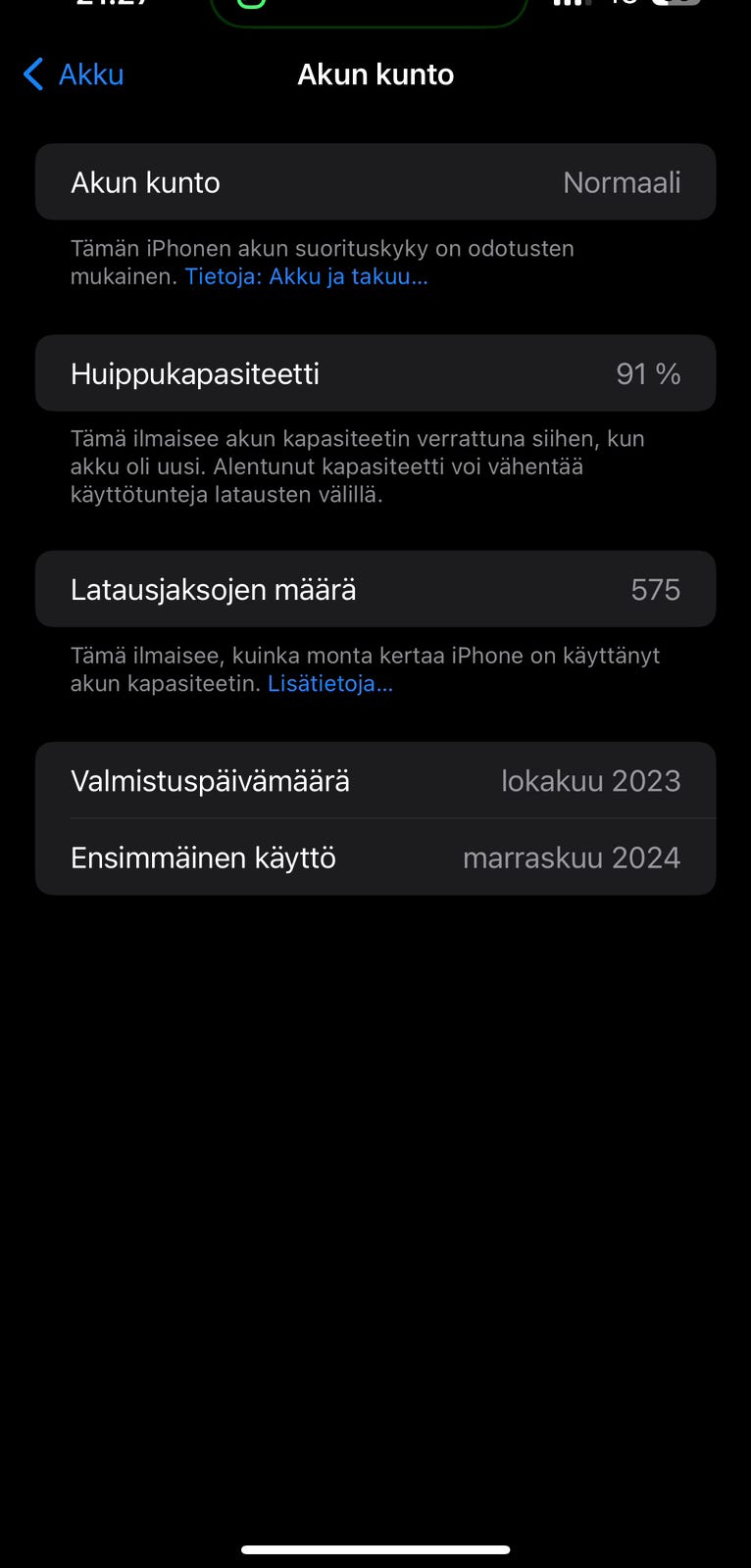
Task: Tap the value Normaali in the health row
Action: (x=622, y=181)
